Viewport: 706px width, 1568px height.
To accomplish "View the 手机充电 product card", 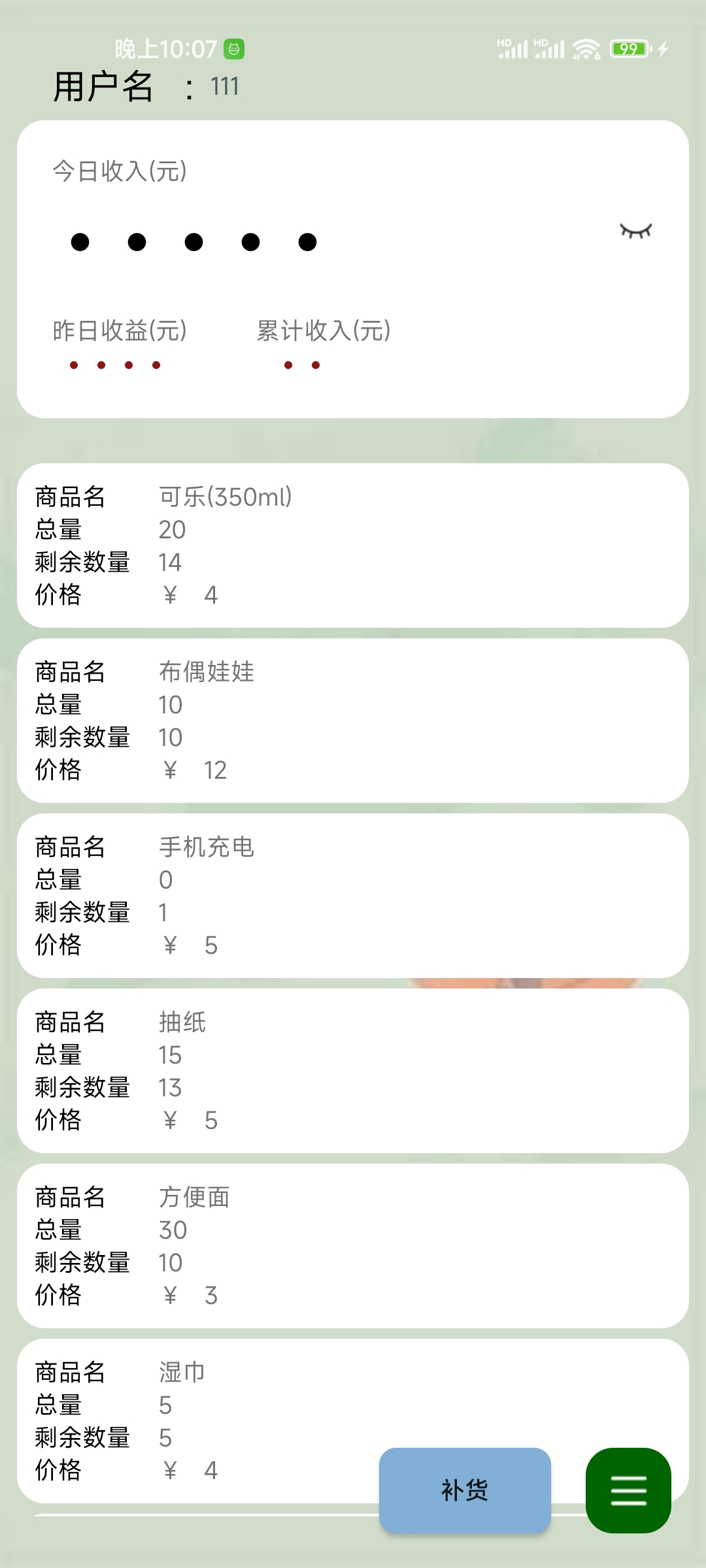I will point(353,896).
